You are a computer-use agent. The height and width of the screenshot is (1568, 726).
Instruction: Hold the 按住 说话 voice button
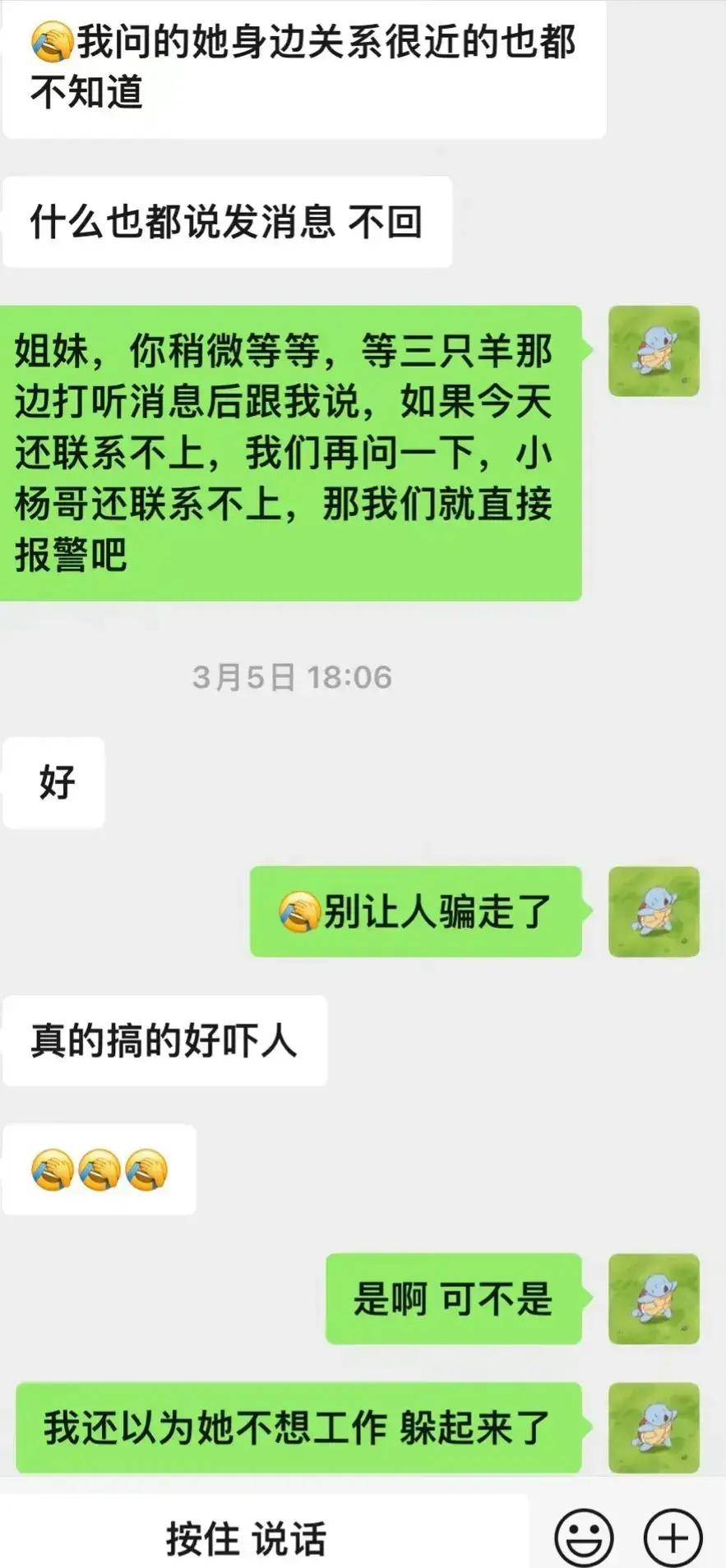click(x=247, y=1537)
